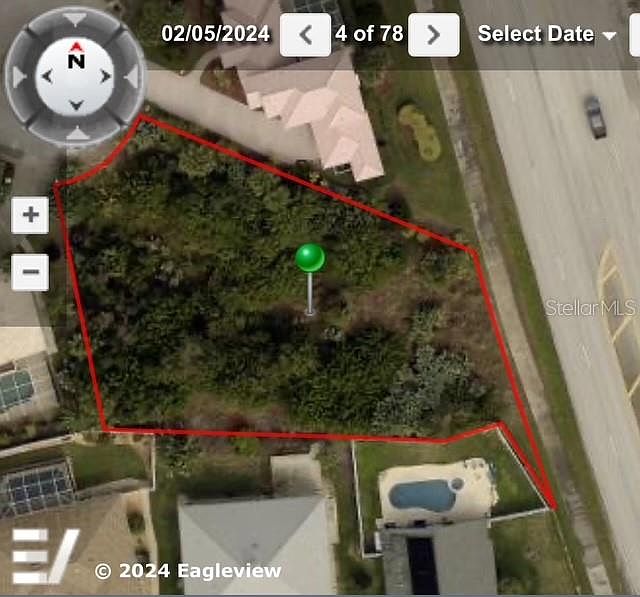This screenshot has width=640, height=597.
Task: Tap the green property pin marker
Action: pyautogui.click(x=310, y=258)
